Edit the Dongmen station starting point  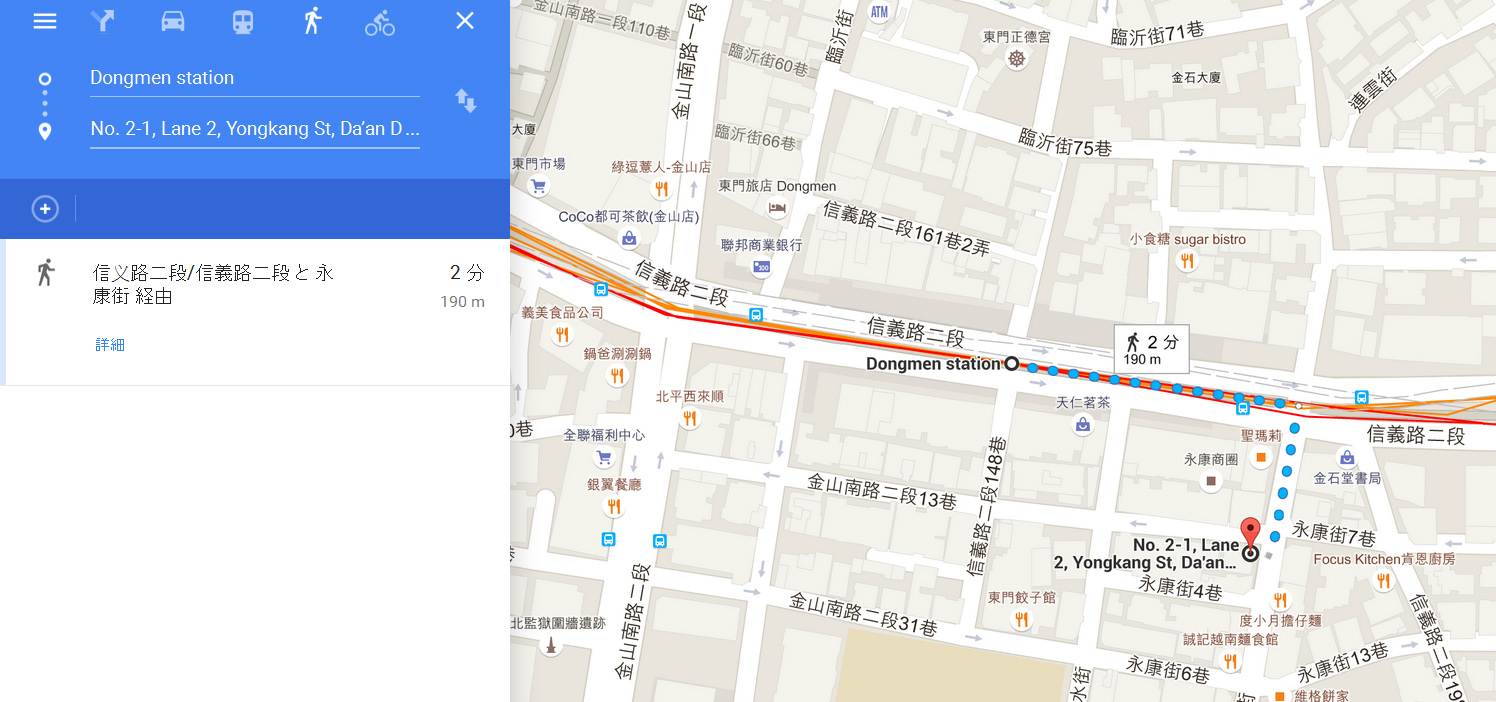[254, 78]
